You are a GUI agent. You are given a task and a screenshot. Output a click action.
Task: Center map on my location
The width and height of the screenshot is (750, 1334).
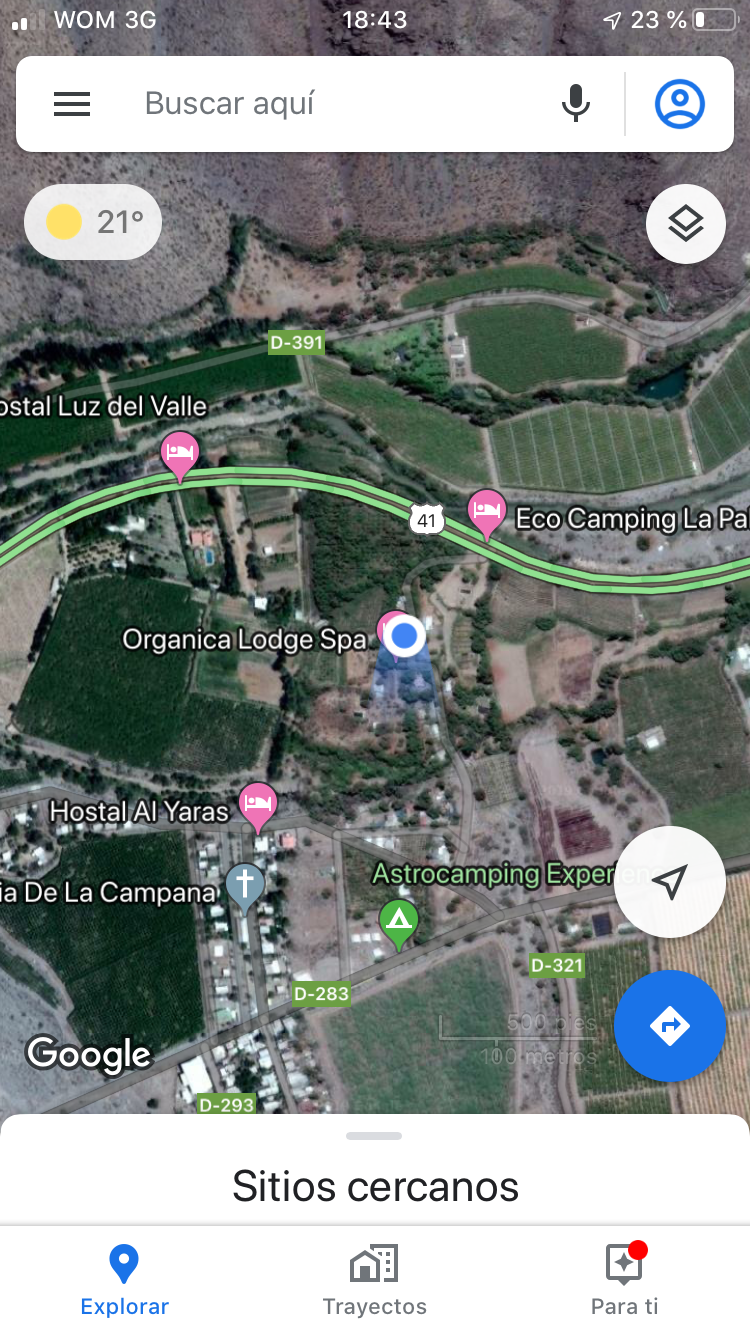[x=669, y=881]
